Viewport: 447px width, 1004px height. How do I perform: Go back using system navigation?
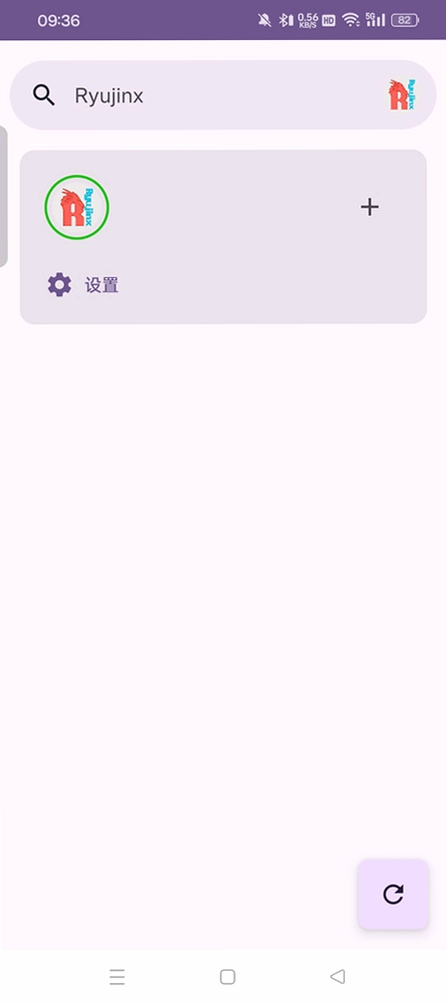click(337, 976)
